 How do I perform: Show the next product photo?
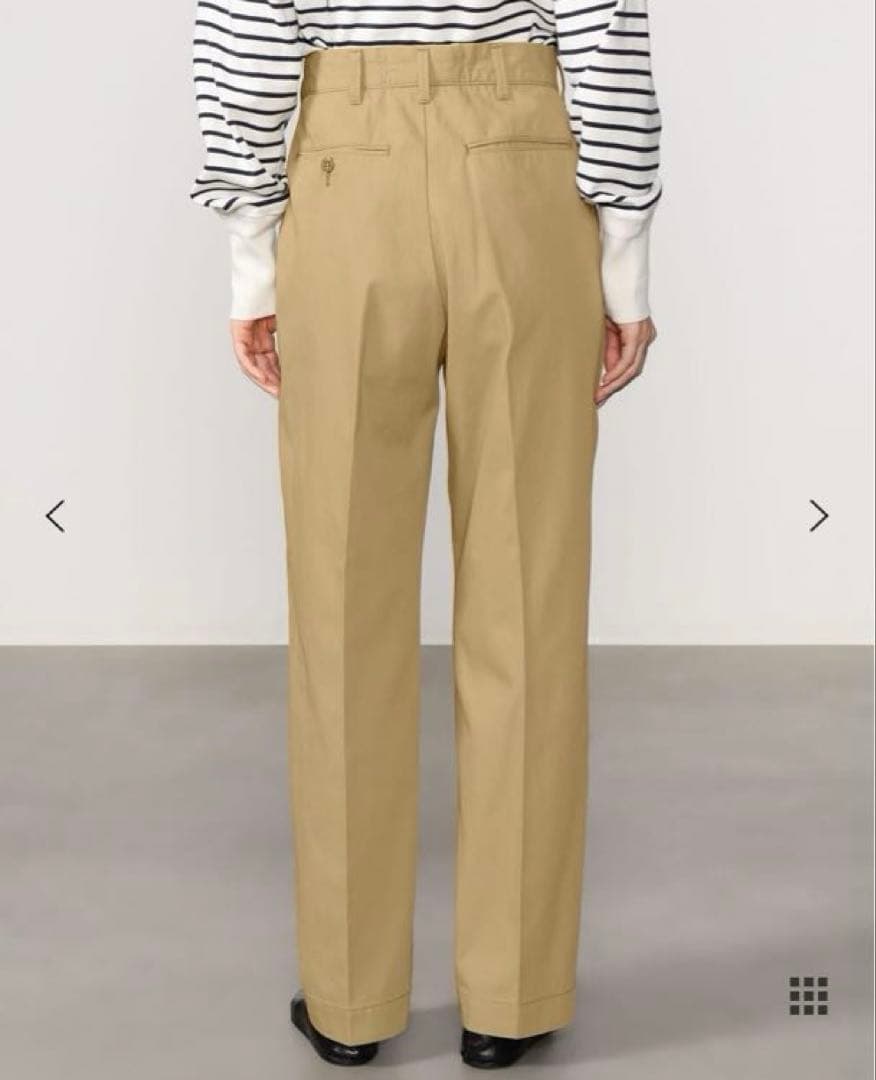click(x=819, y=516)
